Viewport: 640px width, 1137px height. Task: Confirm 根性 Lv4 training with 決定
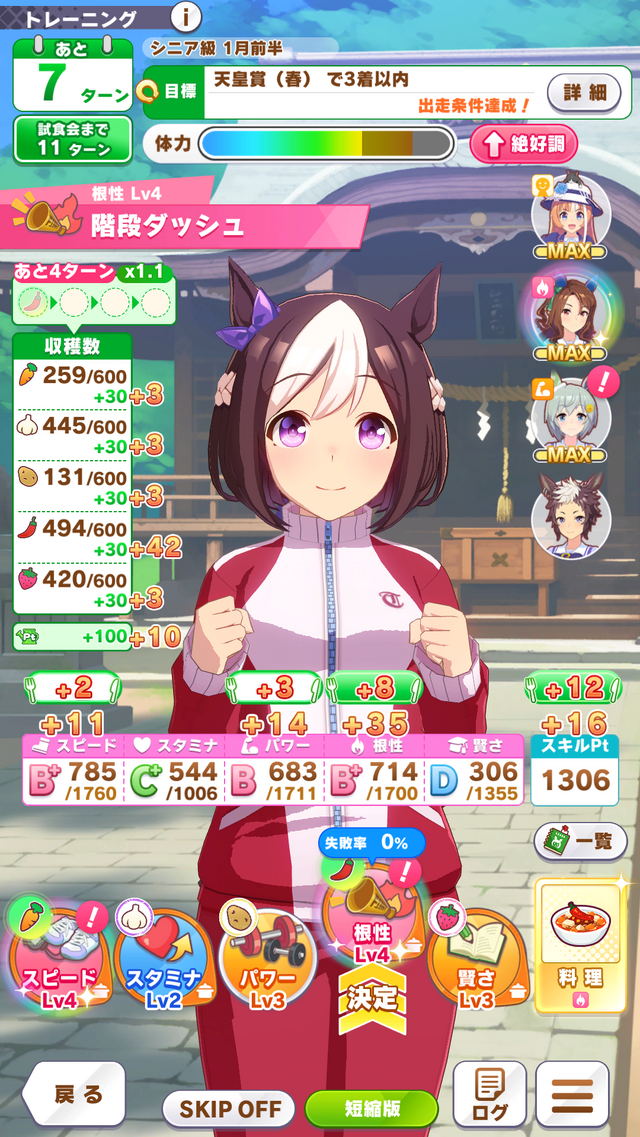tap(372, 996)
